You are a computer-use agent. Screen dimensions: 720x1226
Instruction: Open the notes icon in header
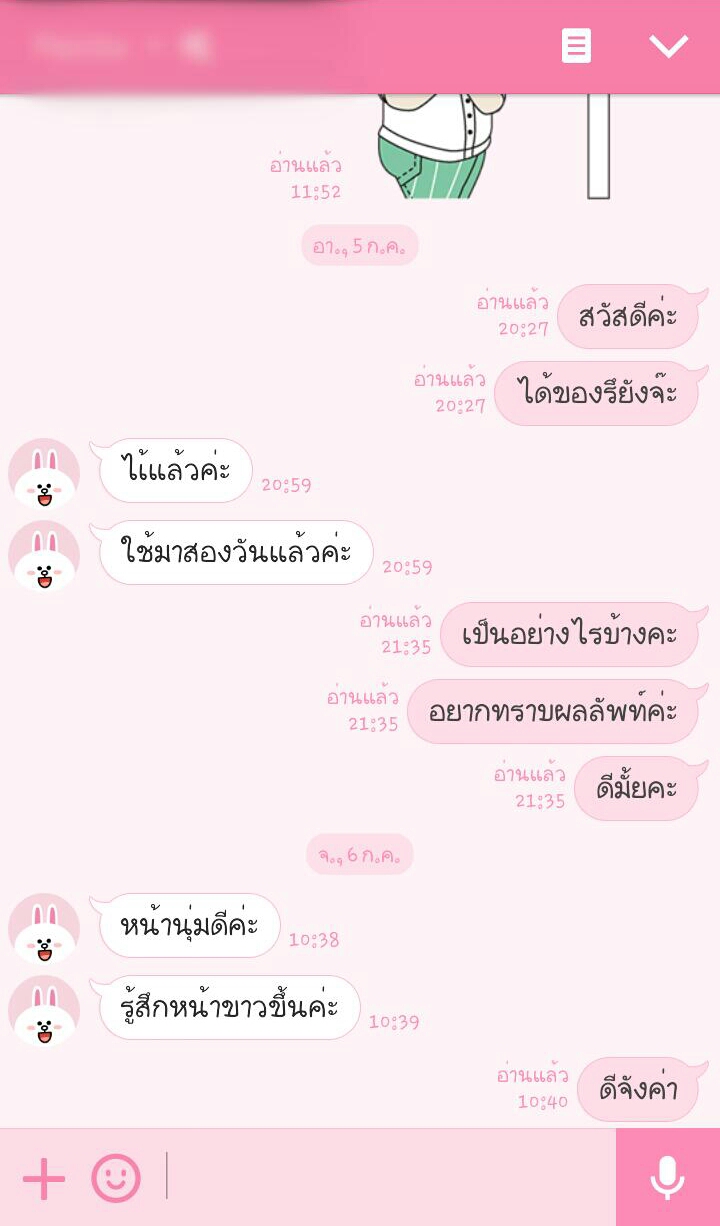576,46
